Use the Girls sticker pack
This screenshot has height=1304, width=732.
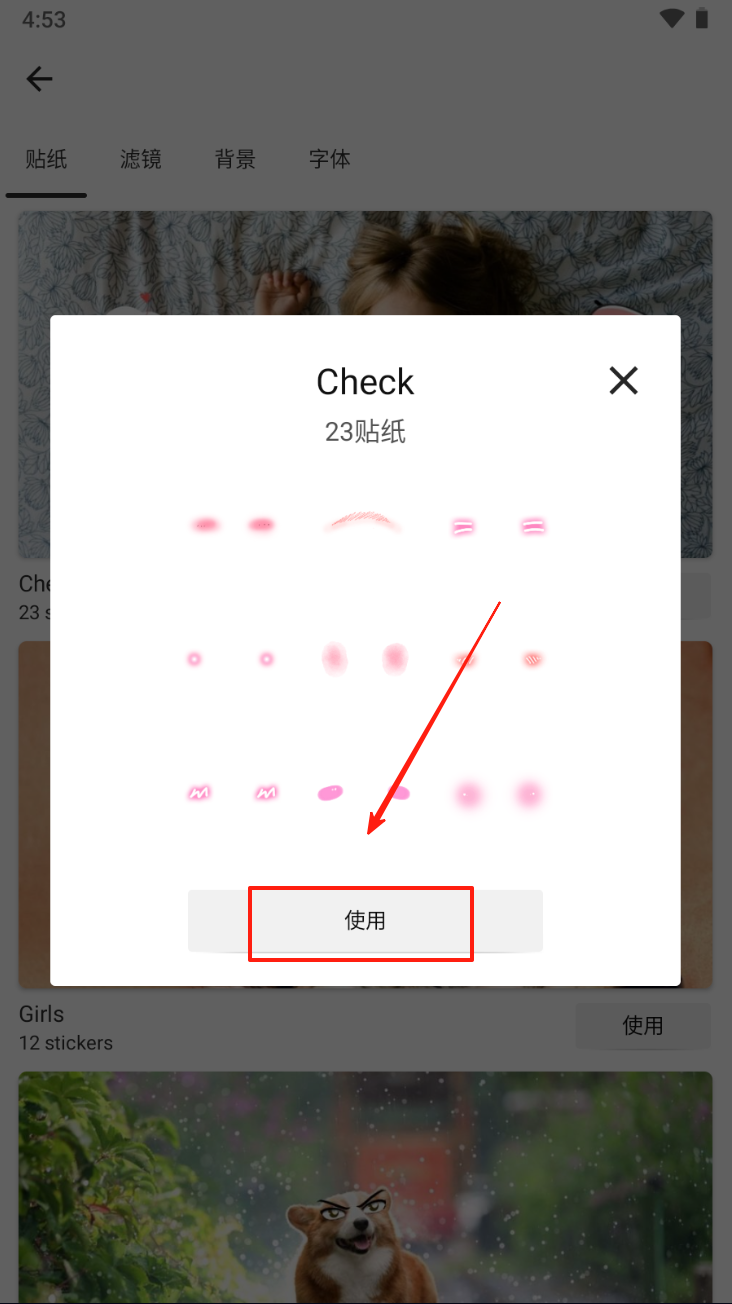[x=642, y=1026]
